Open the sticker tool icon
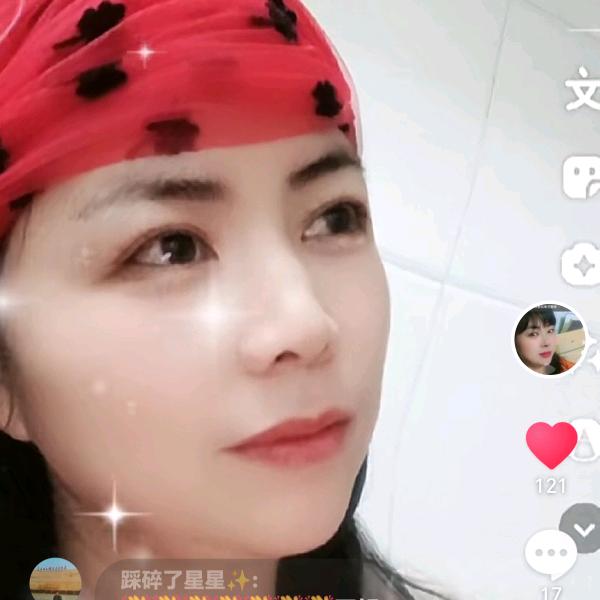Screen dimensions: 600x600 click(580, 178)
